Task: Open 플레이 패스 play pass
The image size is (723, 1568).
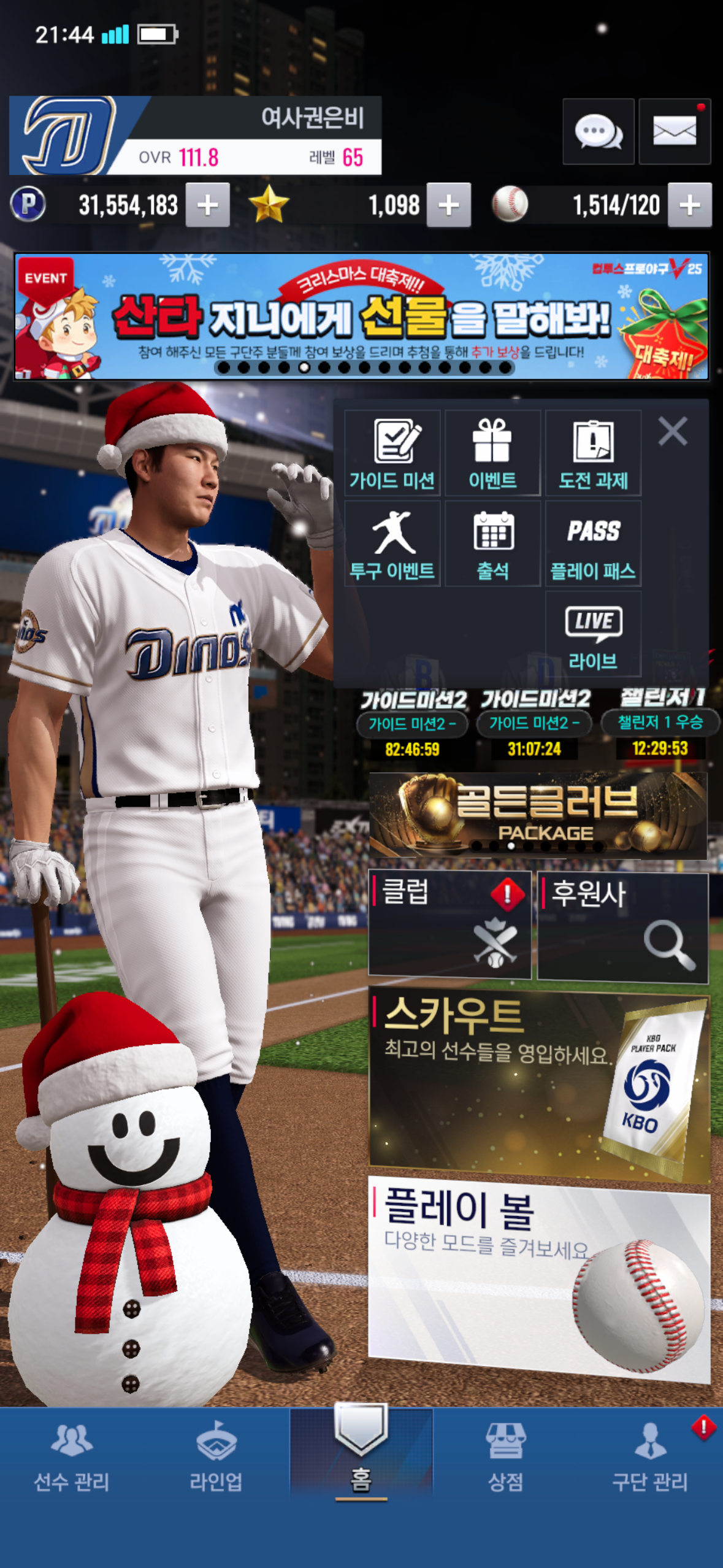Action: [593, 544]
